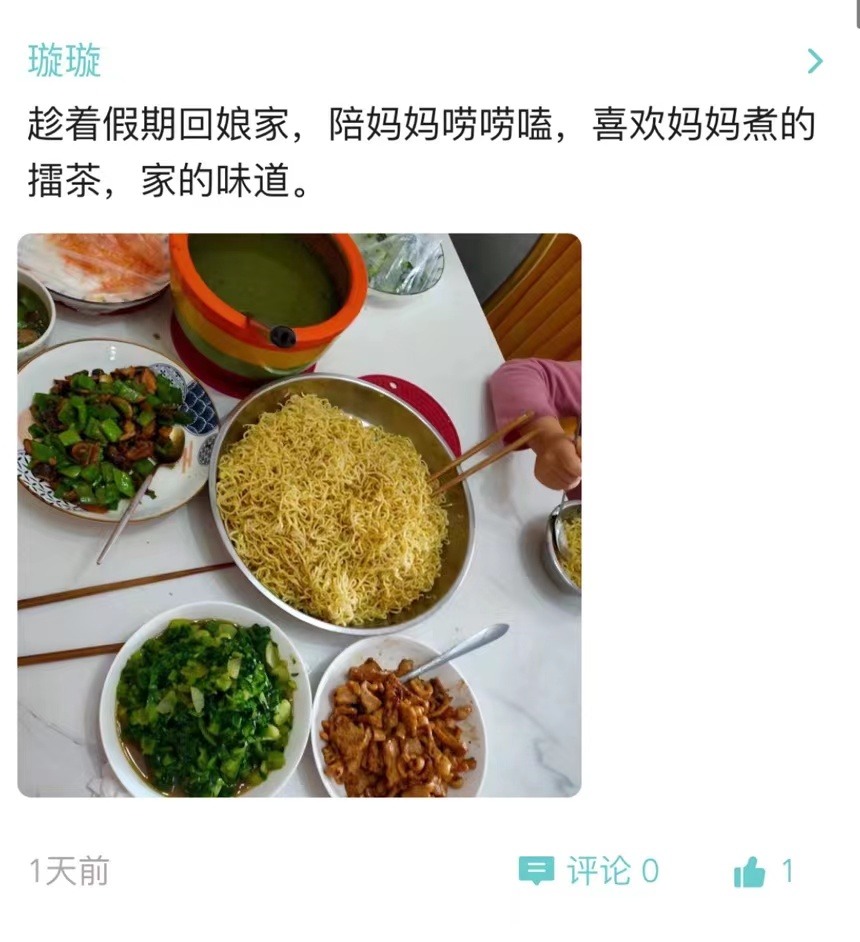Screen dimensions: 860x942
Task: Open 评论 to comment on the post
Action: 589,871
